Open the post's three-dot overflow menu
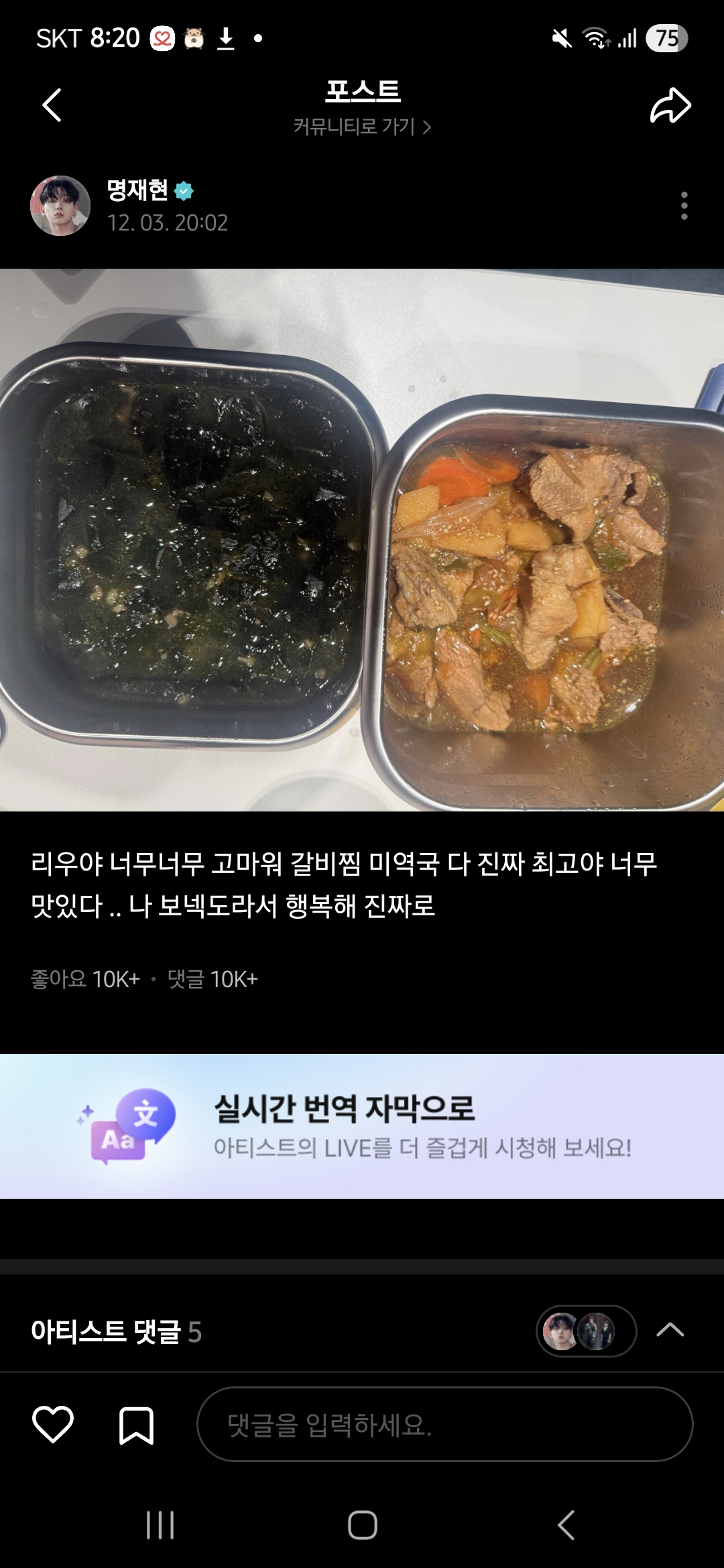 [x=684, y=206]
